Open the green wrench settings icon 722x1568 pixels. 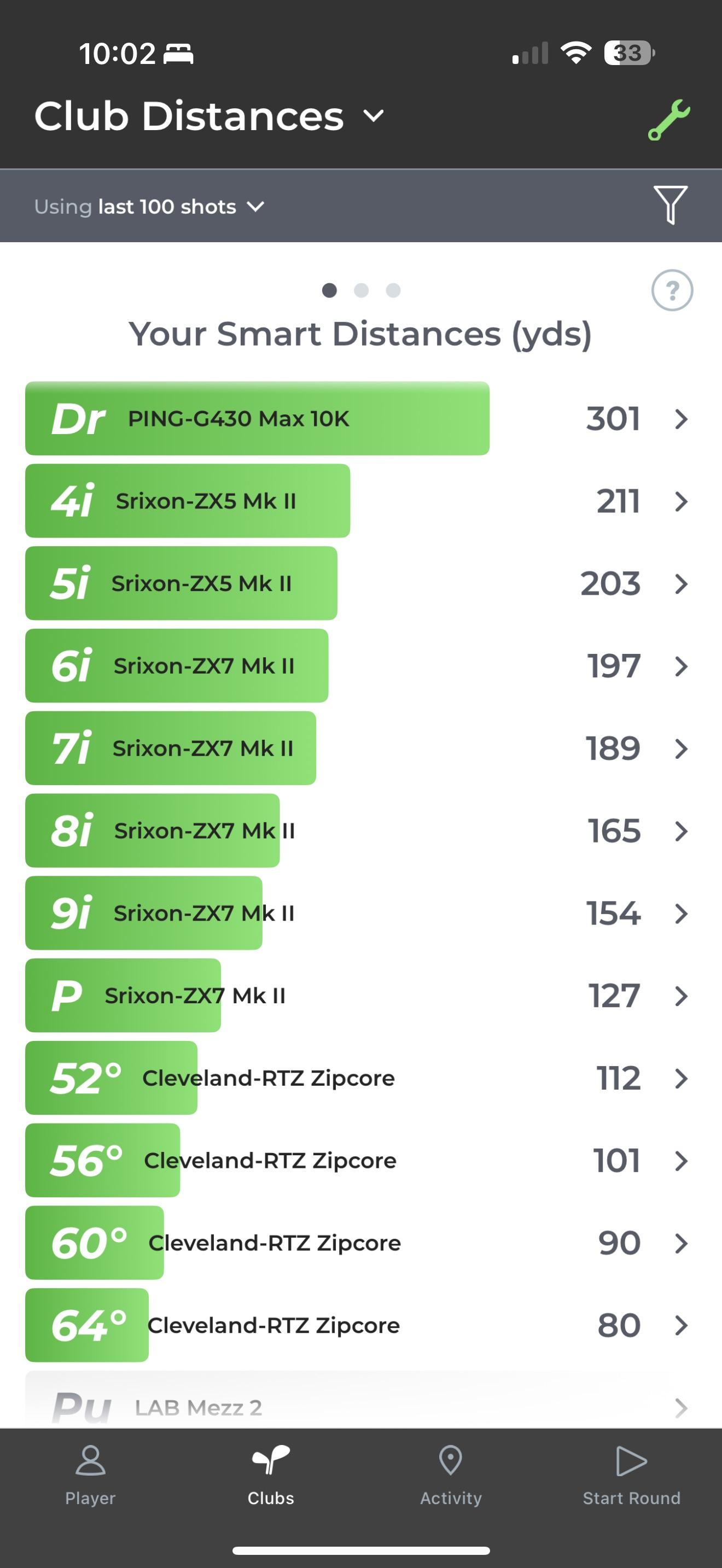pyautogui.click(x=668, y=119)
